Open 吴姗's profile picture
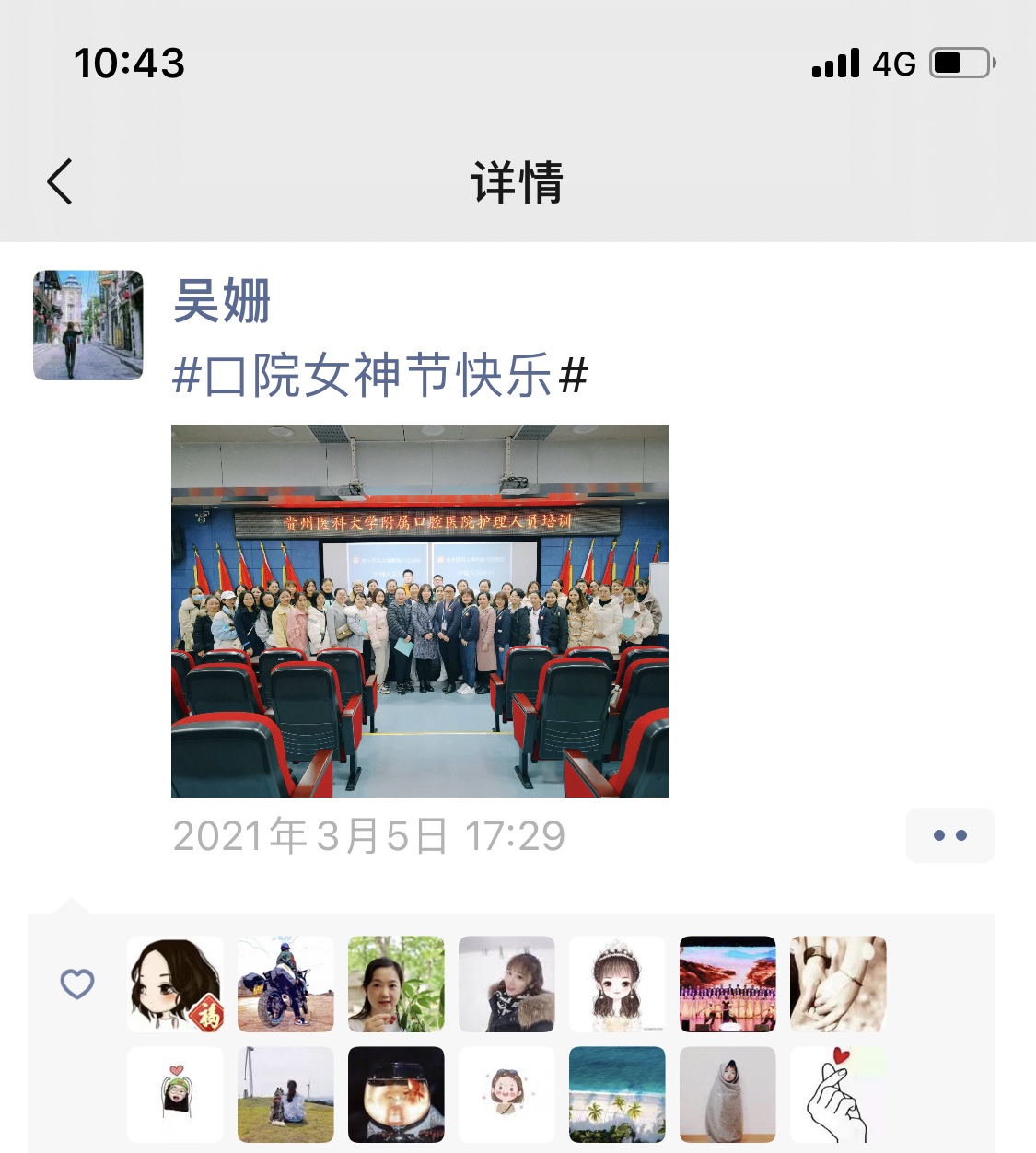 pyautogui.click(x=88, y=325)
